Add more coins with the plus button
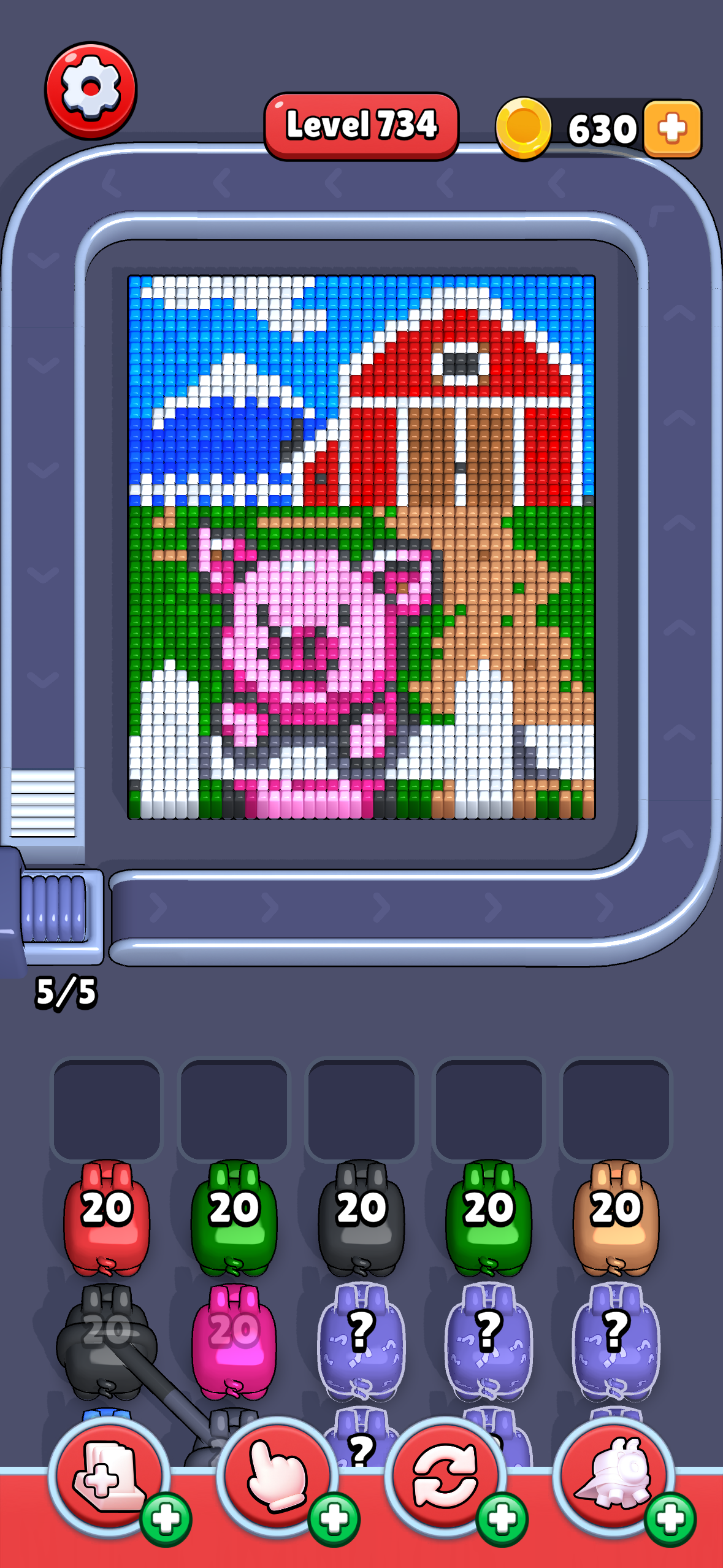Viewport: 723px width, 1568px height. click(672, 129)
